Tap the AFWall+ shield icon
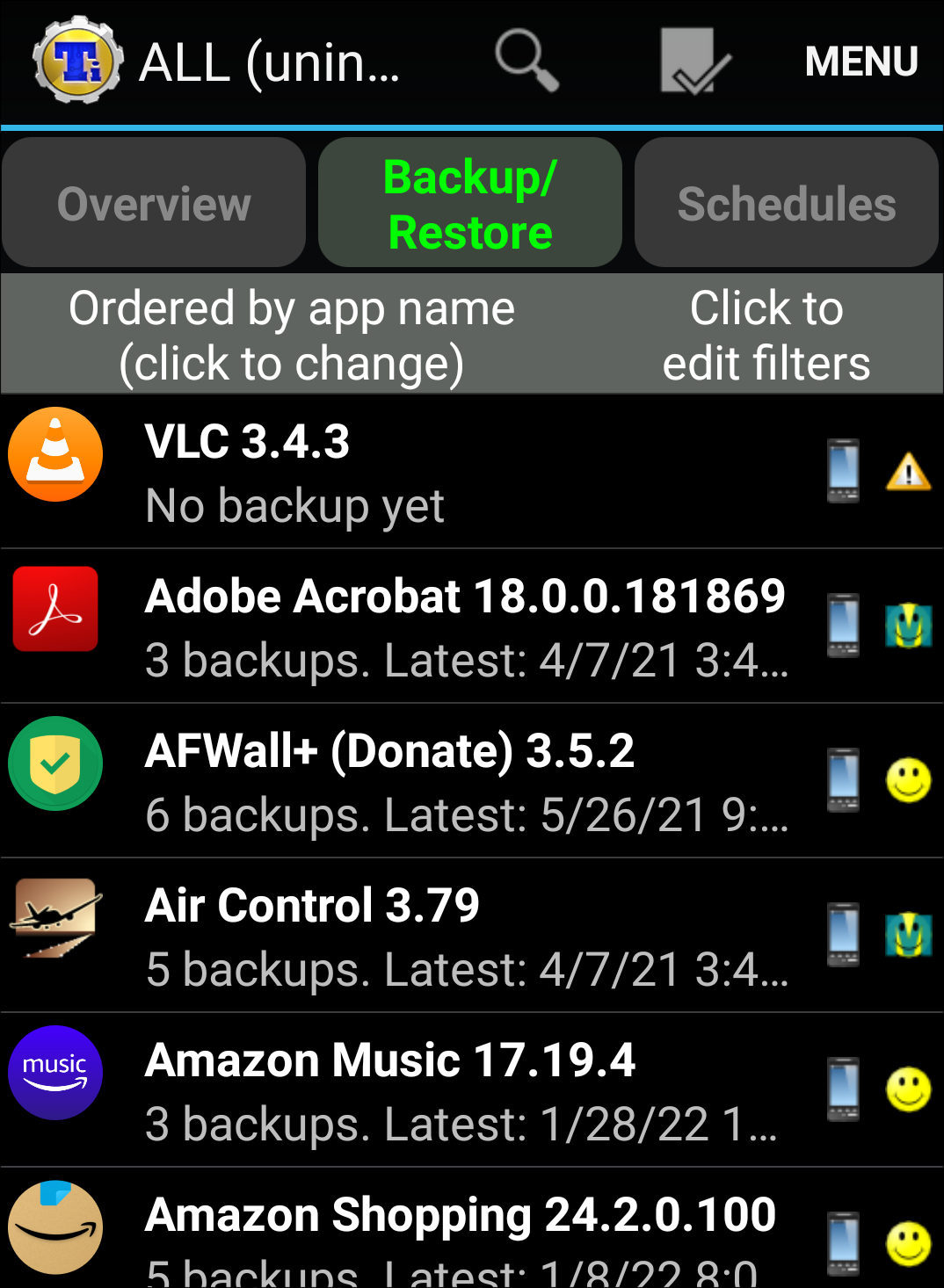The image size is (944, 1288). click(54, 763)
